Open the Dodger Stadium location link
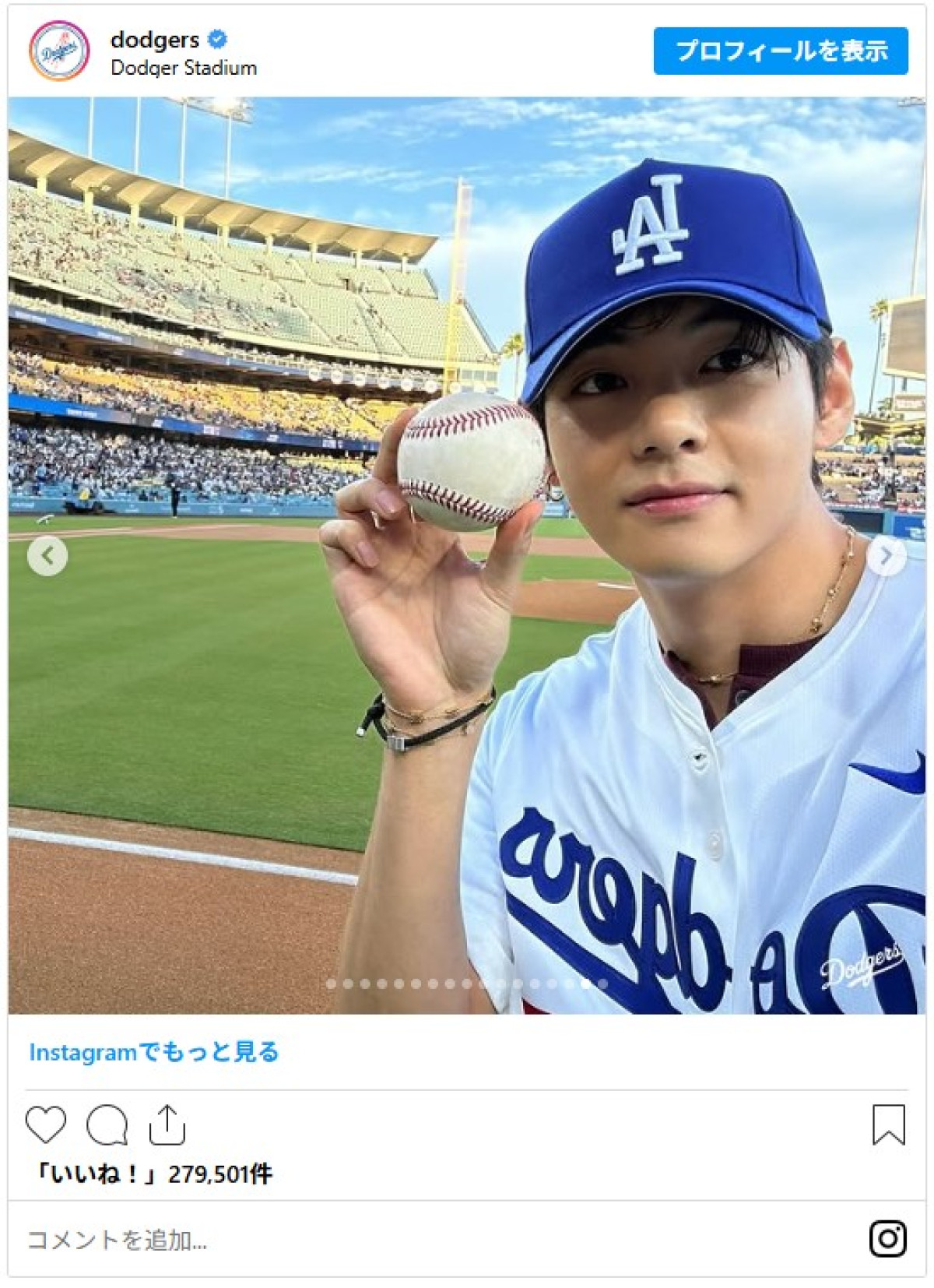934x1288 pixels. point(184,69)
